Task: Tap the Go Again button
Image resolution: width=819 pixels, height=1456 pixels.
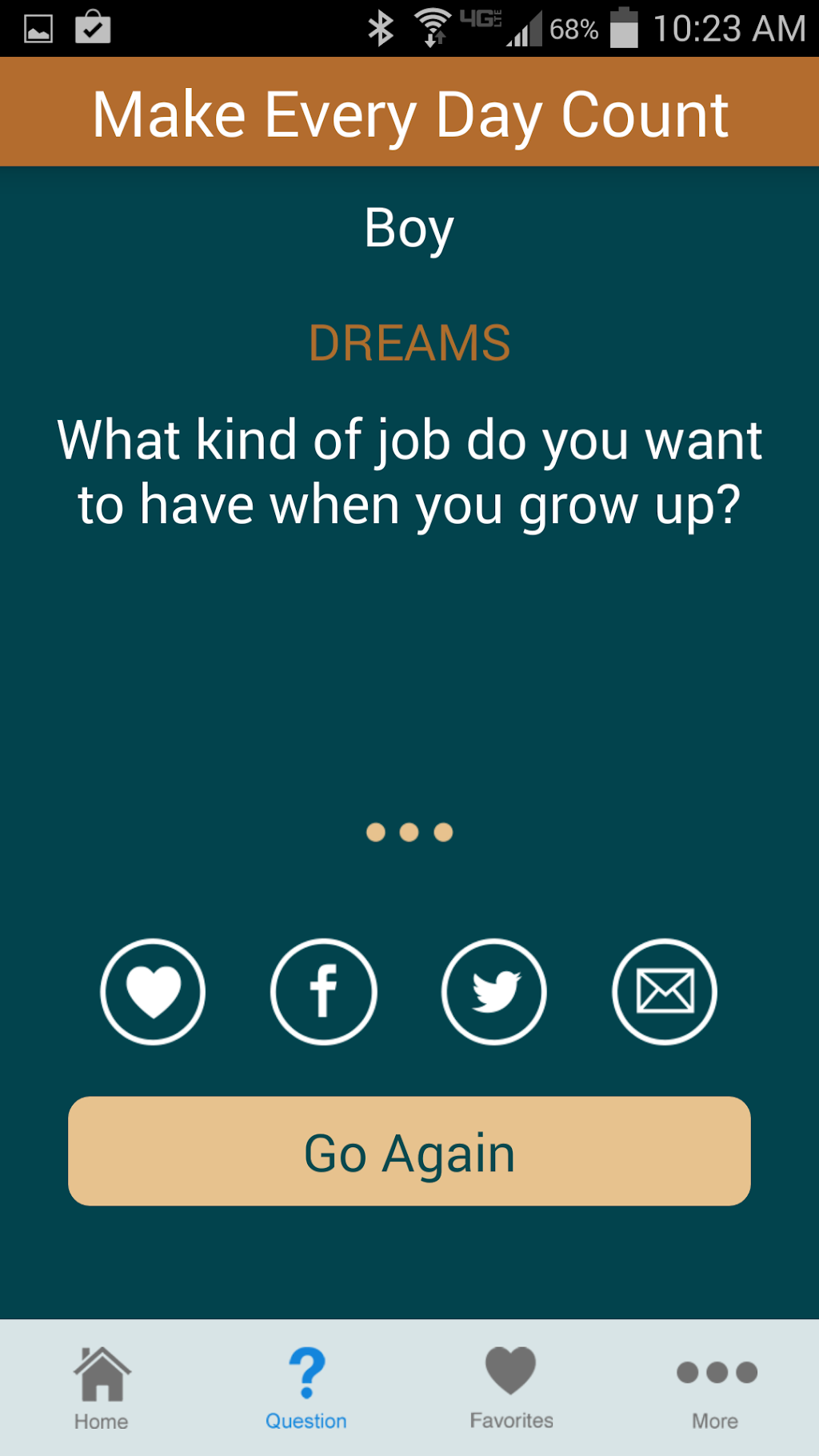Action: pos(409,1151)
